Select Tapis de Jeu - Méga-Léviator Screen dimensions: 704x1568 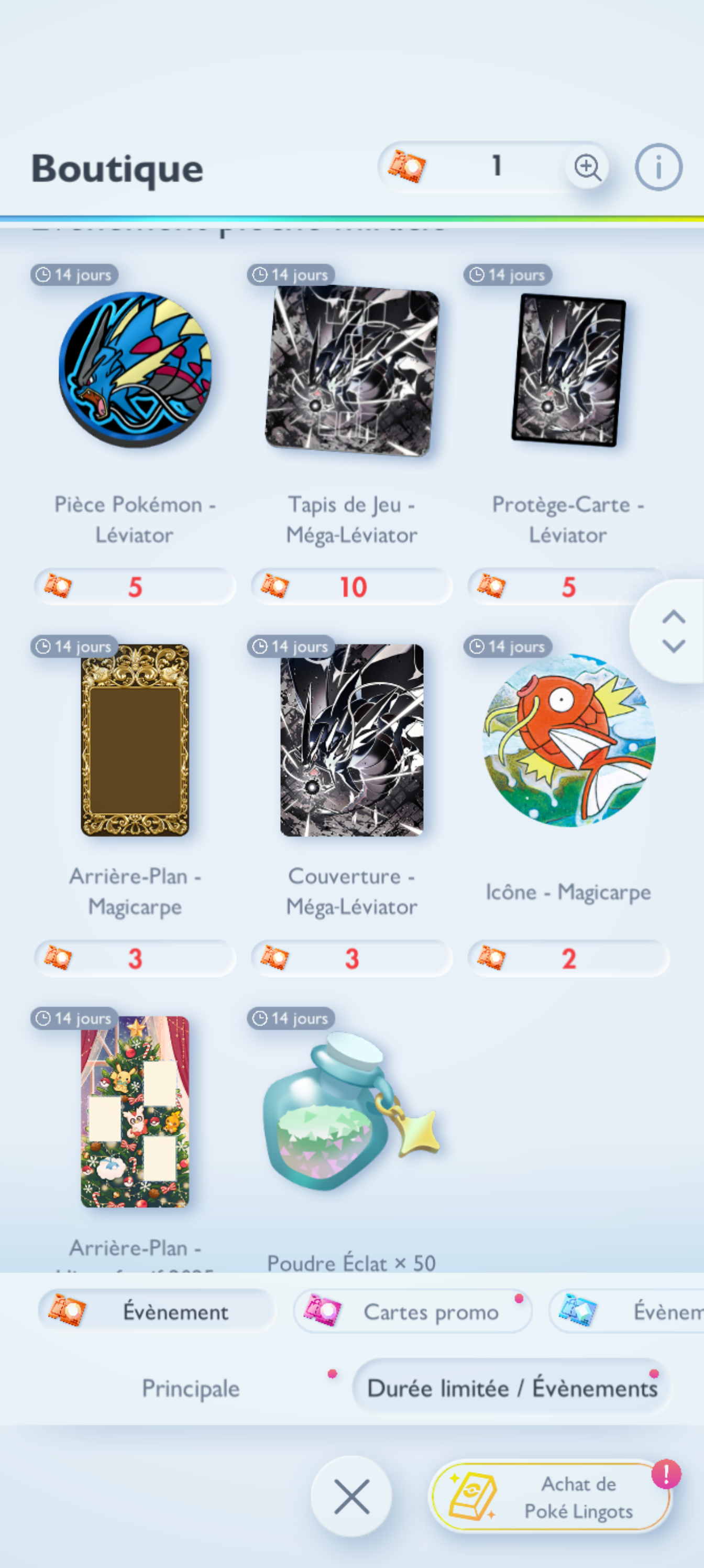tap(351, 372)
